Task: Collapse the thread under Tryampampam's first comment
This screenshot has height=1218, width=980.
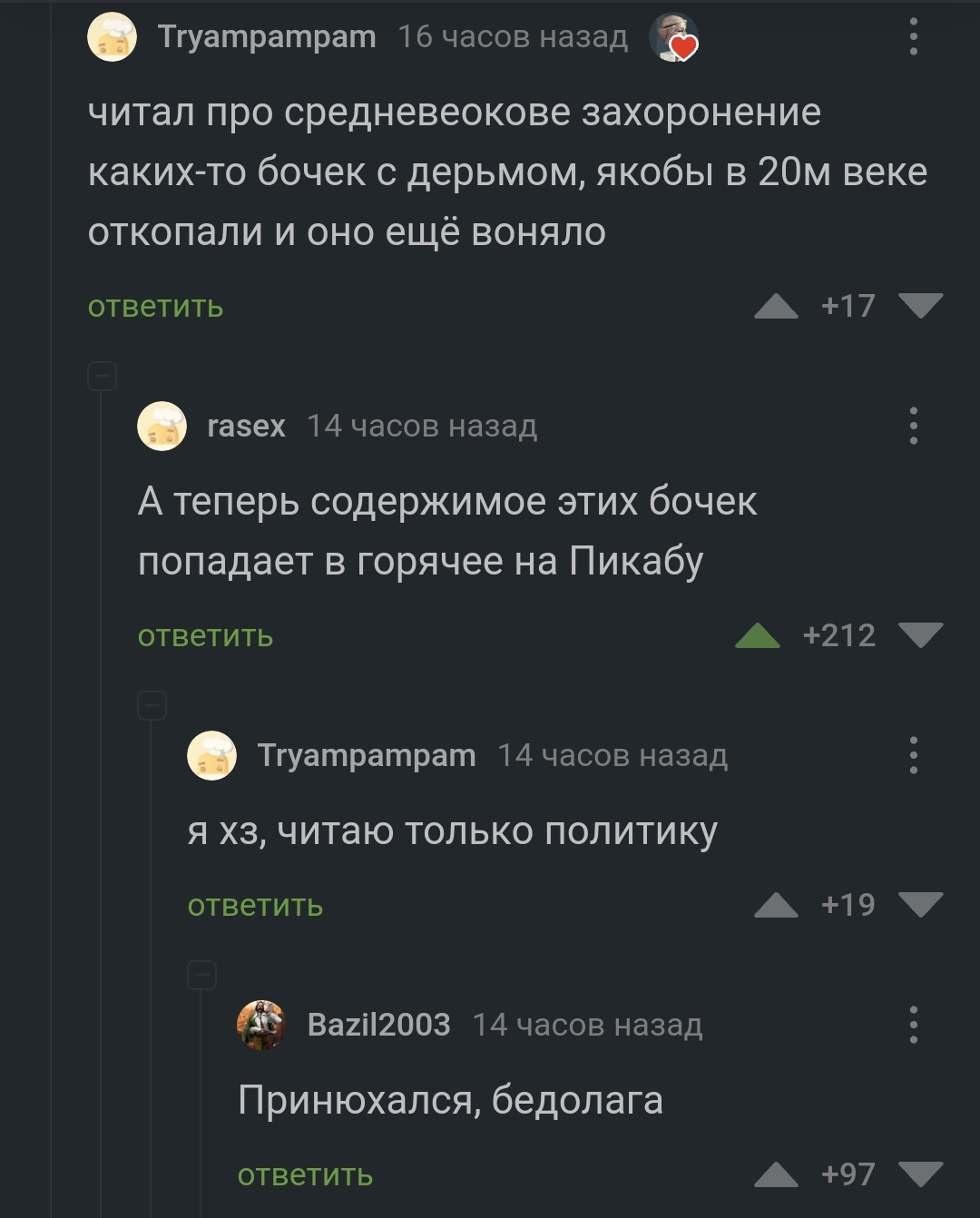Action: 102,376
